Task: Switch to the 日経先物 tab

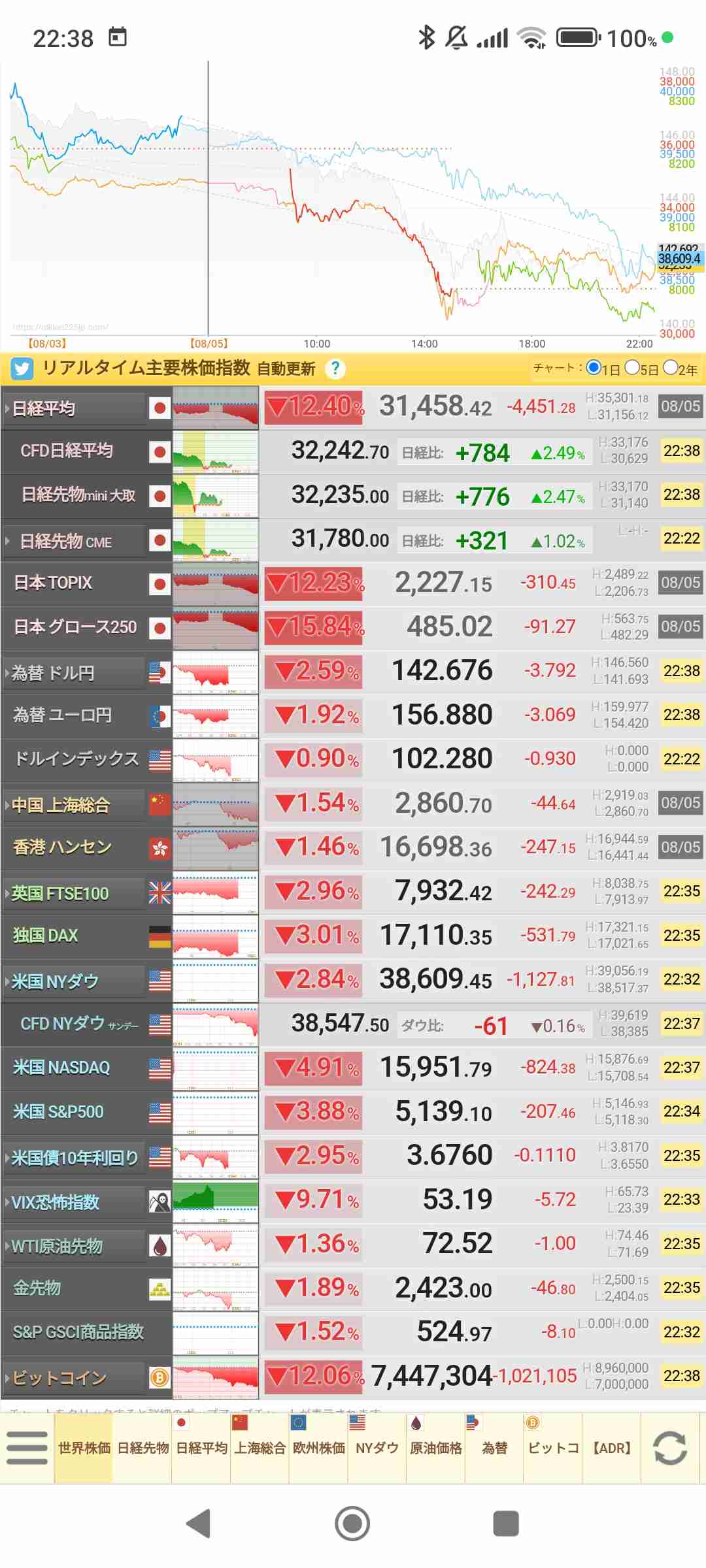Action: coord(143,1448)
